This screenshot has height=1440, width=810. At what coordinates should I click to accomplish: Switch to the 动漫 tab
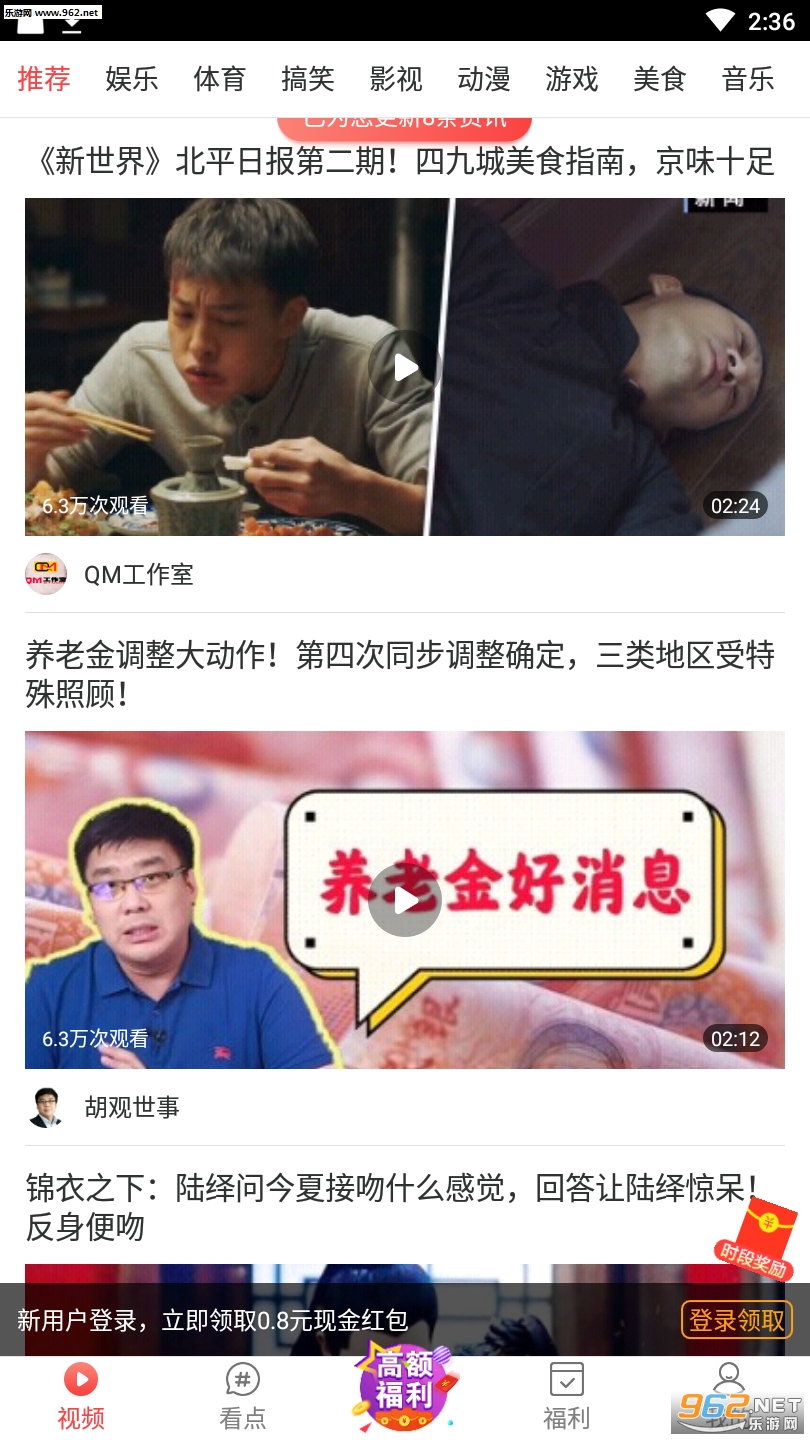[484, 79]
